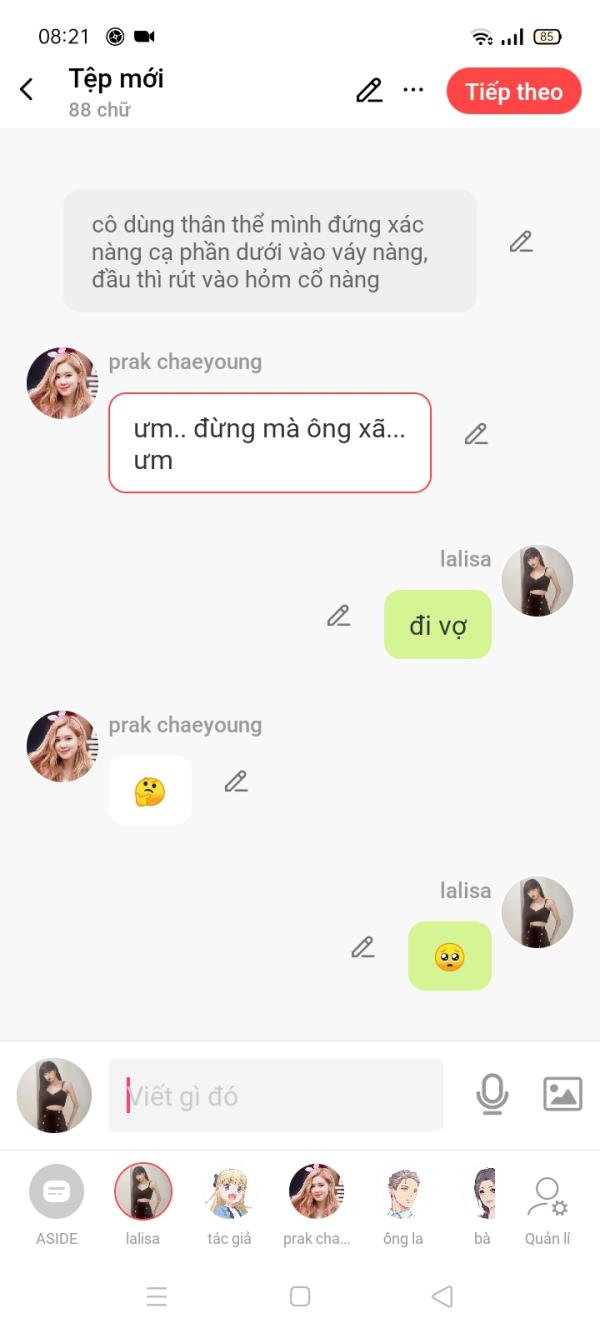Image resolution: width=600 pixels, height=1333 pixels.
Task: Go back from Tệp mới
Action: click(27, 90)
